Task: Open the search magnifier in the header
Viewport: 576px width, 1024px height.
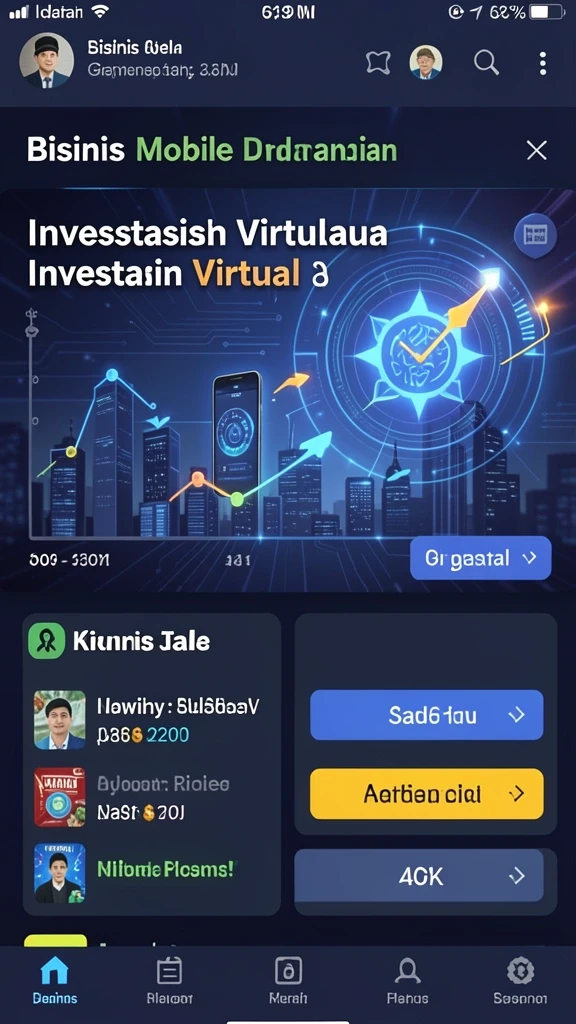Action: pos(486,63)
